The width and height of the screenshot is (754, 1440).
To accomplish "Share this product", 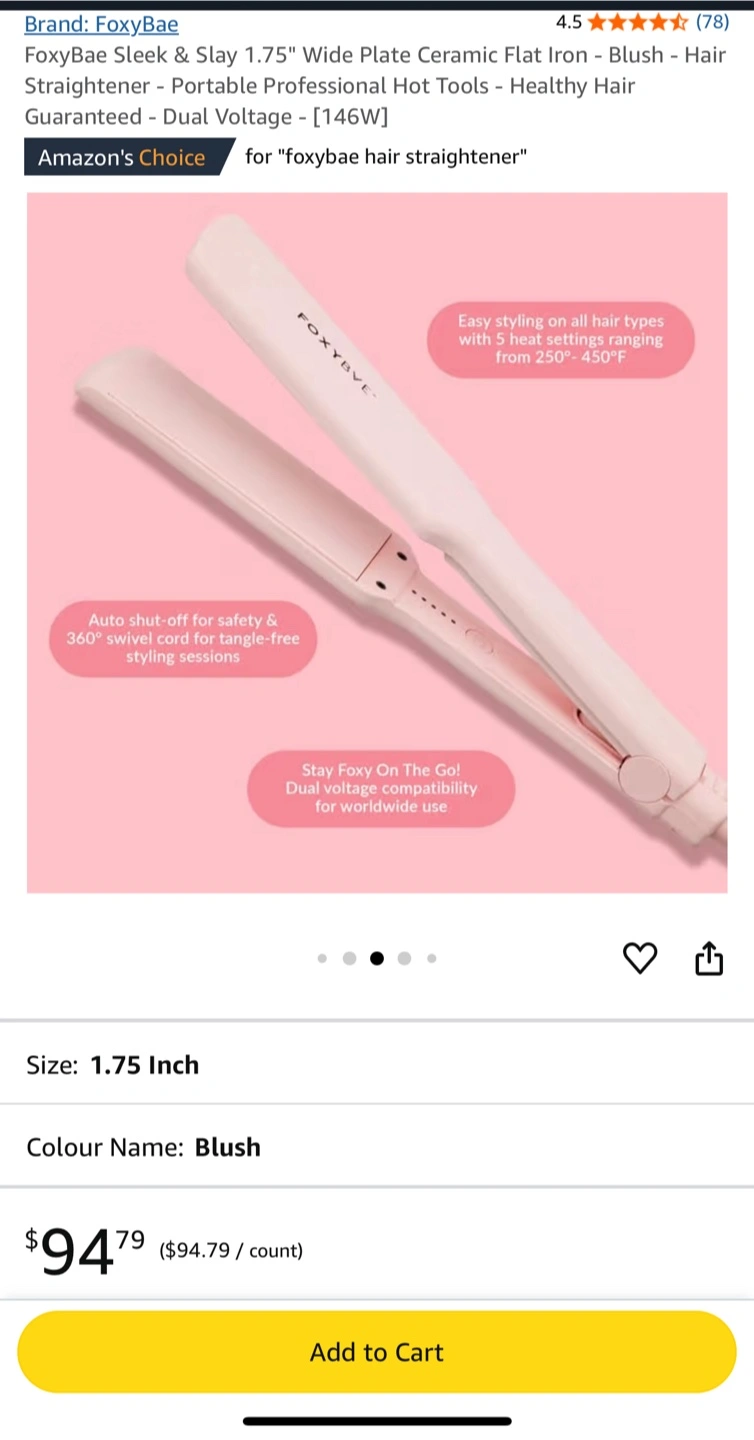I will click(x=709, y=958).
